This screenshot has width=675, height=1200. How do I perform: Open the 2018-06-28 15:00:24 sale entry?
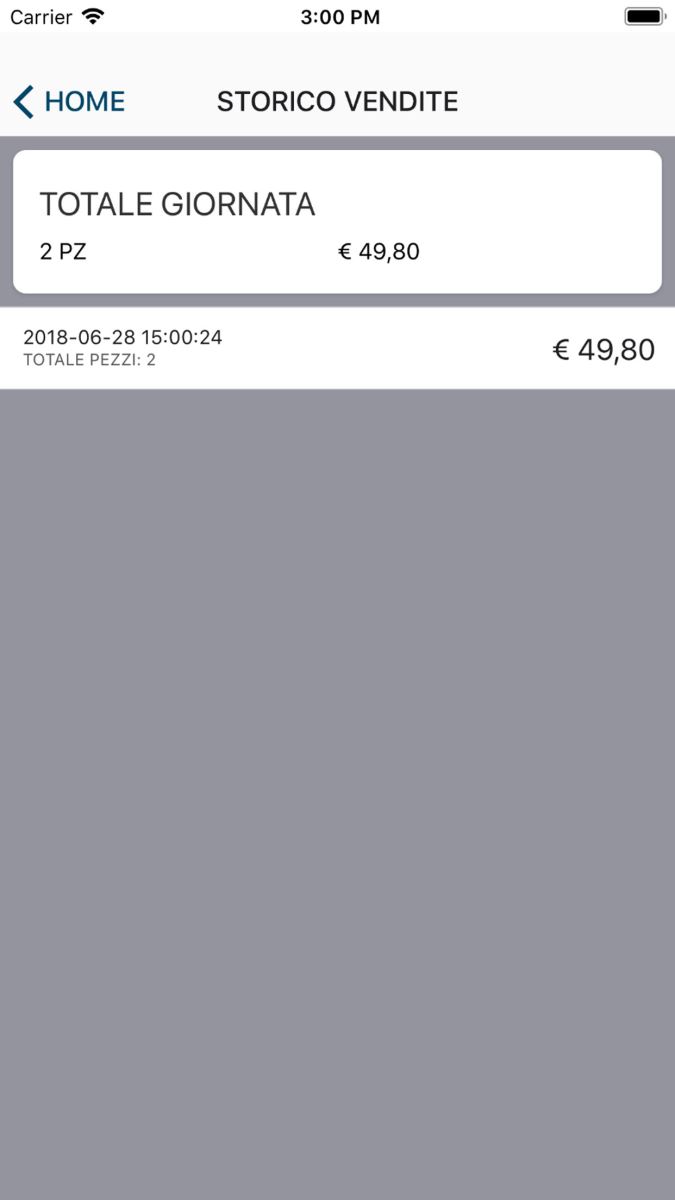[337, 349]
